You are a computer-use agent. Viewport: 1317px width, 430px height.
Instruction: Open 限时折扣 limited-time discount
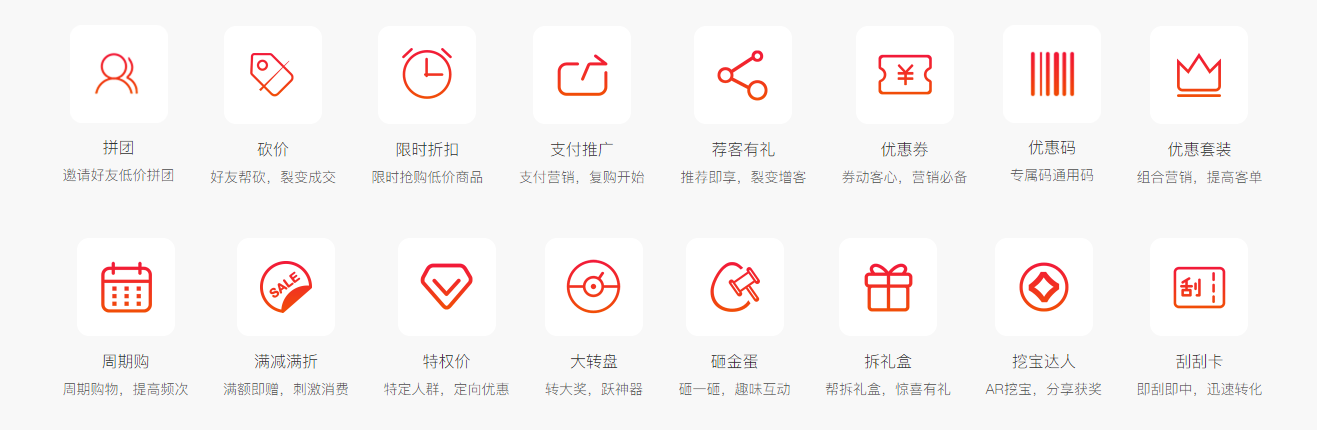click(x=427, y=74)
